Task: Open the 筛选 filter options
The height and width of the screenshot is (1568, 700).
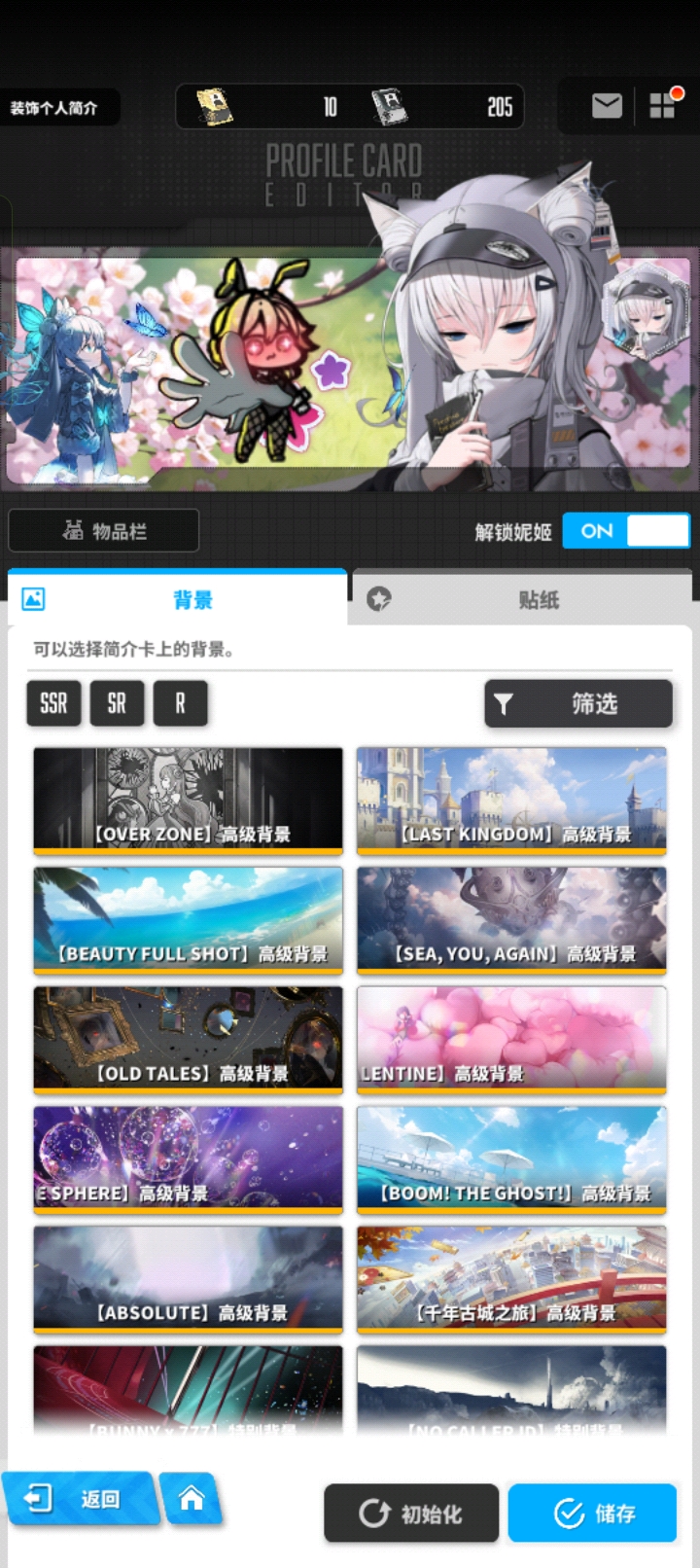Action: (577, 703)
